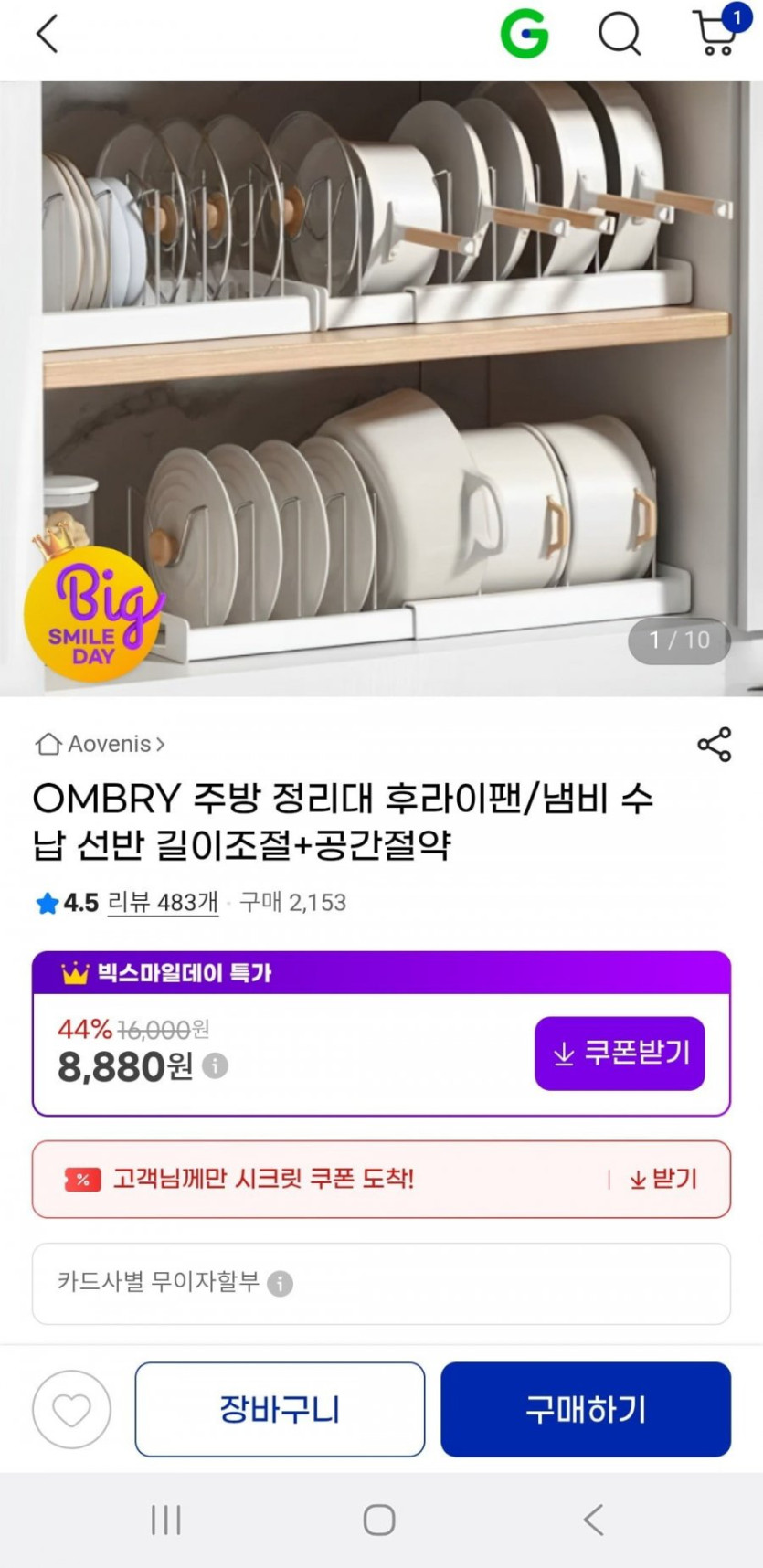Share this product
The image size is (763, 1568).
coord(714,744)
